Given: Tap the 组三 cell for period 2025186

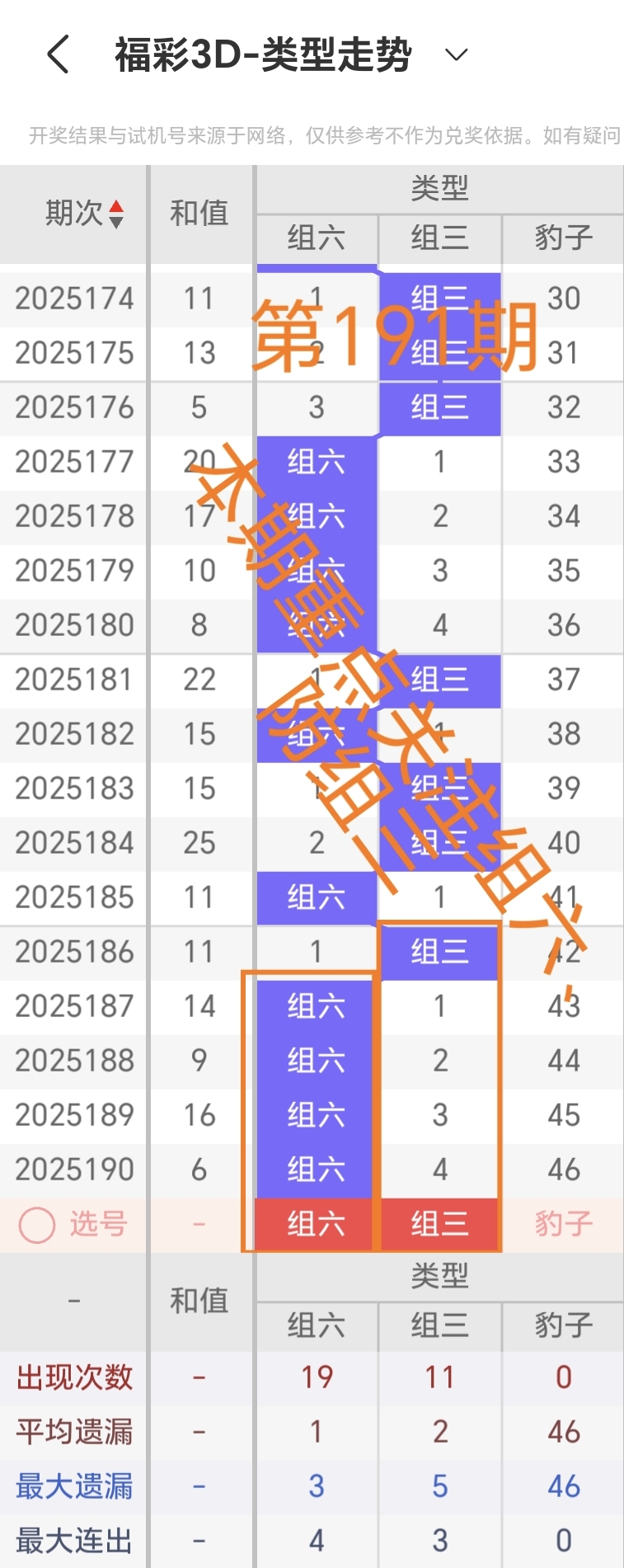Looking at the screenshot, I should coord(439,951).
